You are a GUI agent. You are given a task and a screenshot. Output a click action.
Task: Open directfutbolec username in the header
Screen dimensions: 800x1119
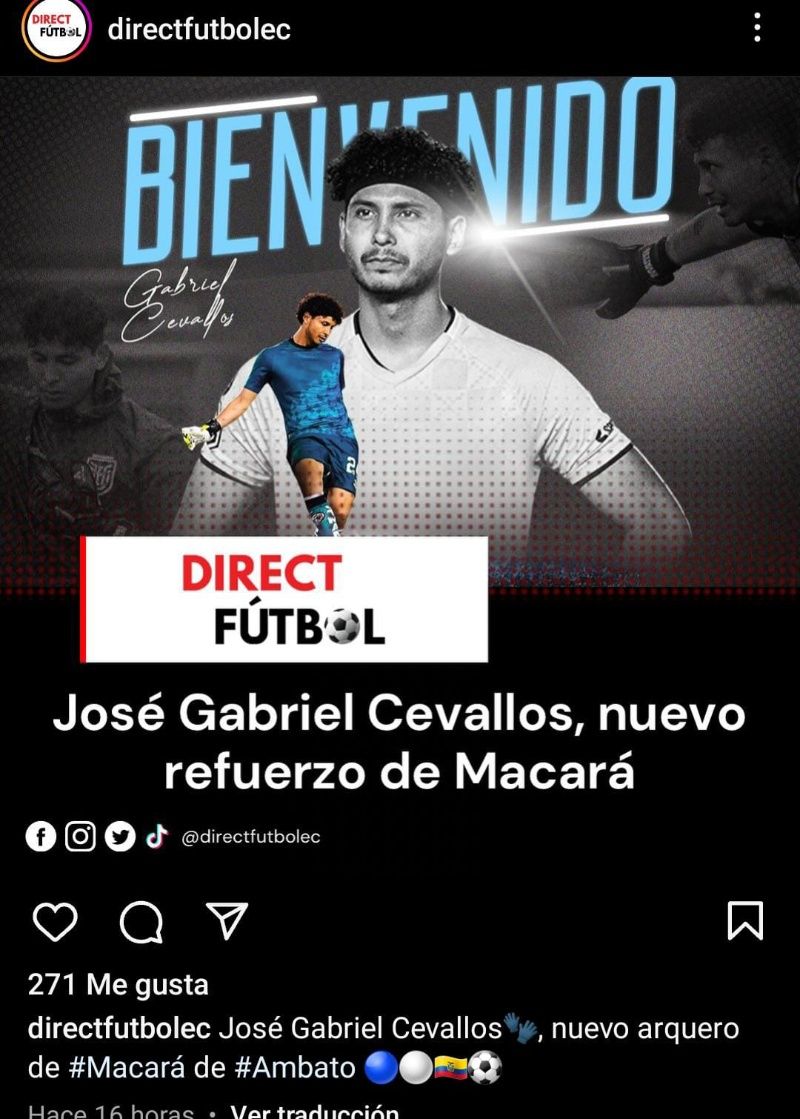(x=199, y=30)
